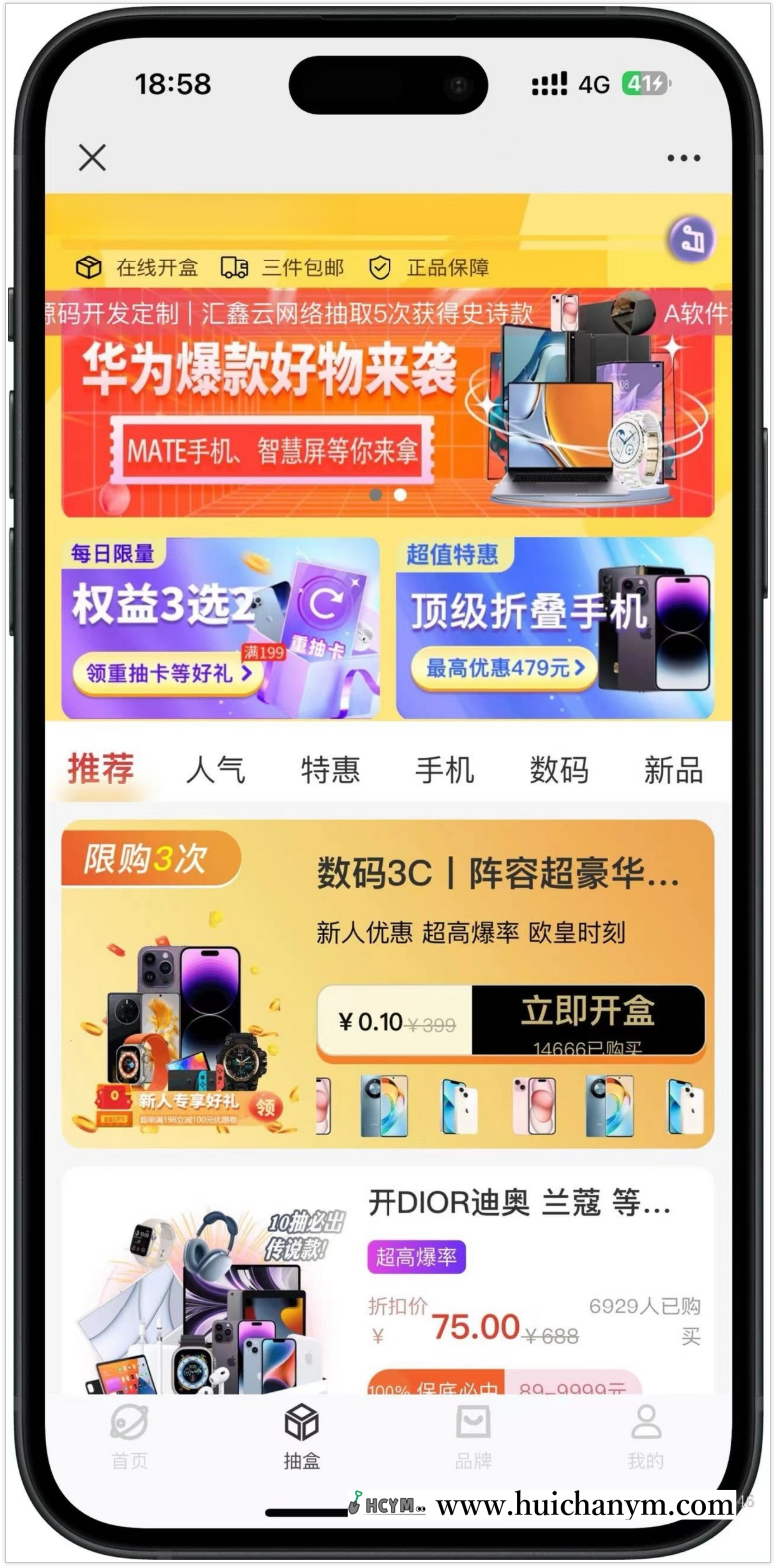Screen dimensions: 778x1568
Task: Open the 顶级折叠手机 deal card
Action: click(x=554, y=629)
